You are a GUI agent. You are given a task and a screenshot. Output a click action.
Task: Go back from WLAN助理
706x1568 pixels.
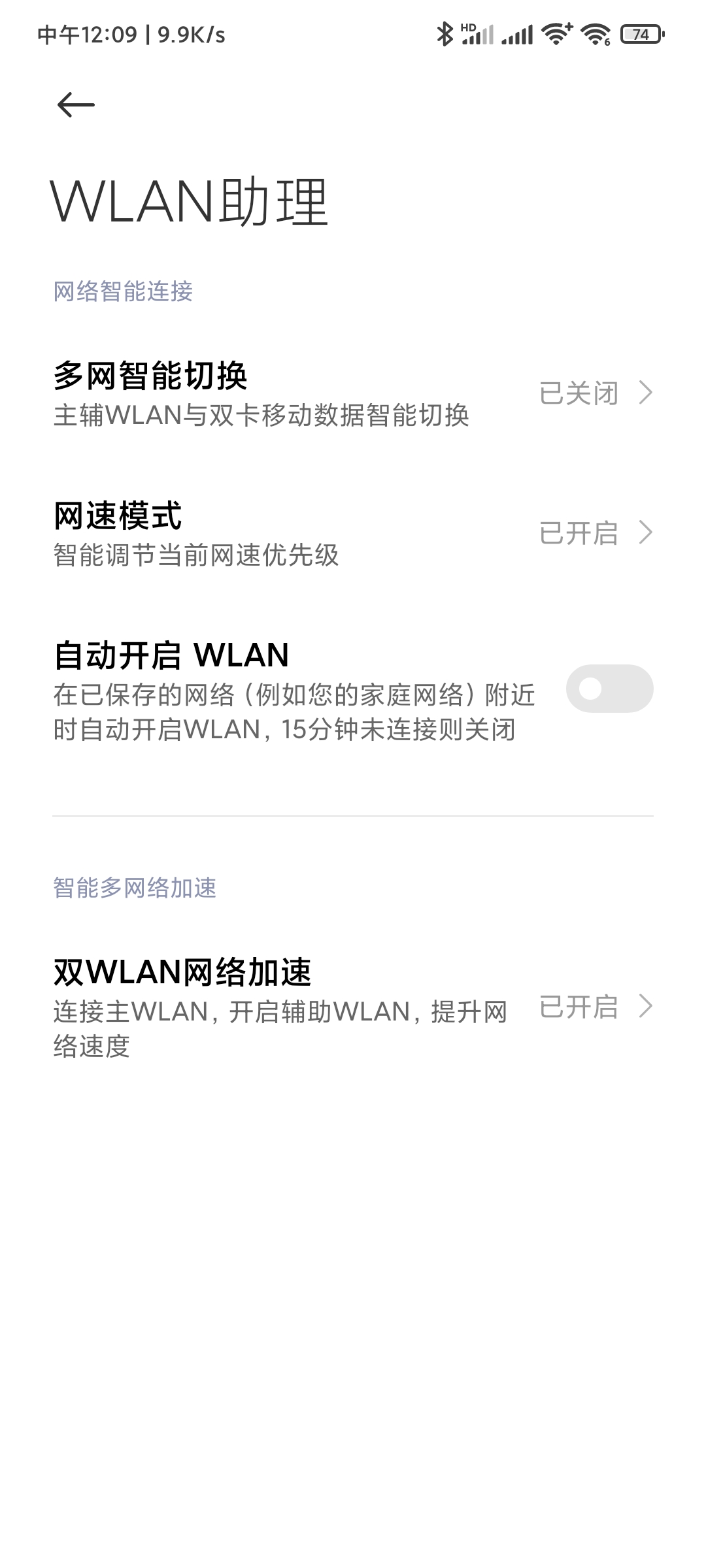[x=76, y=105]
